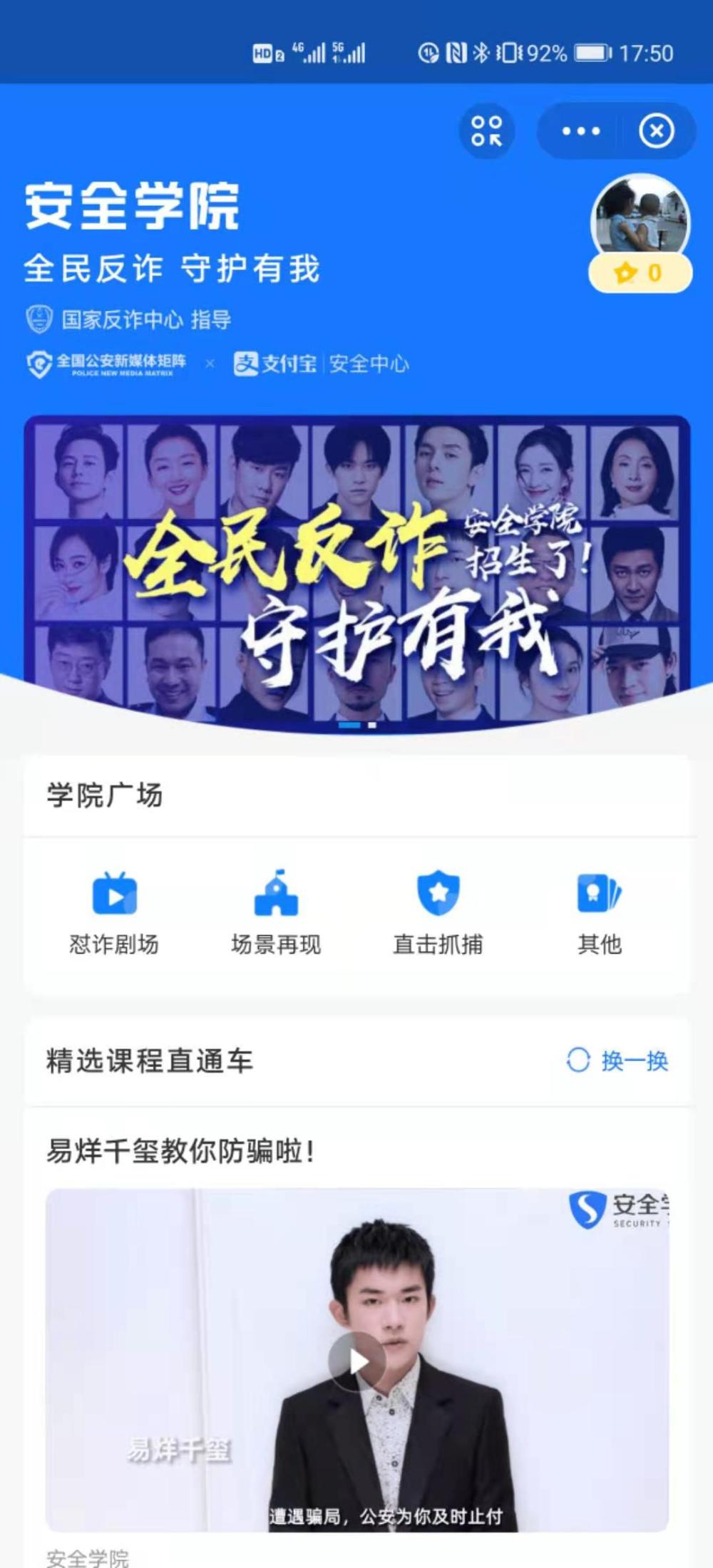The width and height of the screenshot is (713, 1568).
Task: Close the 安全学院 mini program
Action: tap(656, 131)
